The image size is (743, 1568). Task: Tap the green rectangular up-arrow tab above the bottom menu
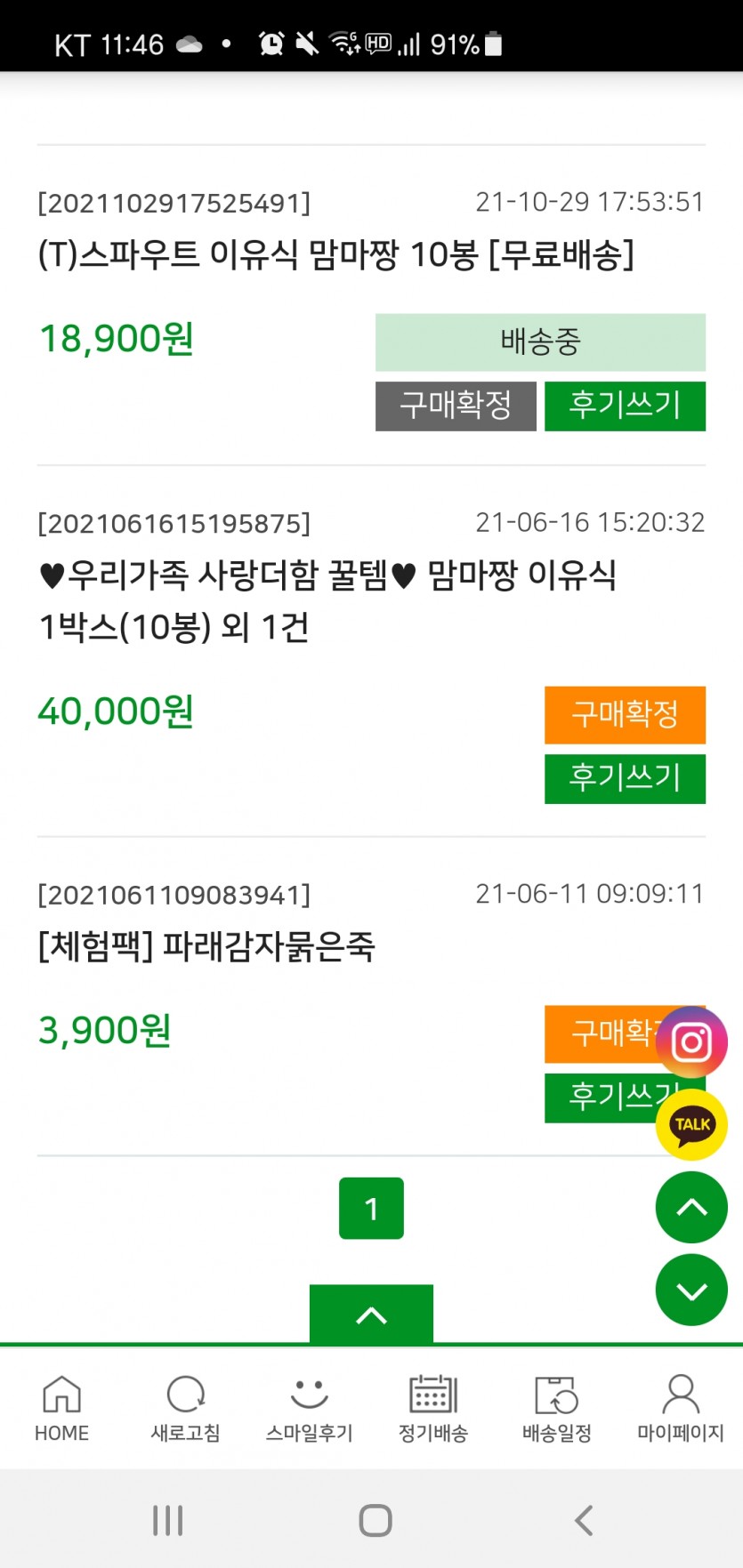(x=371, y=1314)
